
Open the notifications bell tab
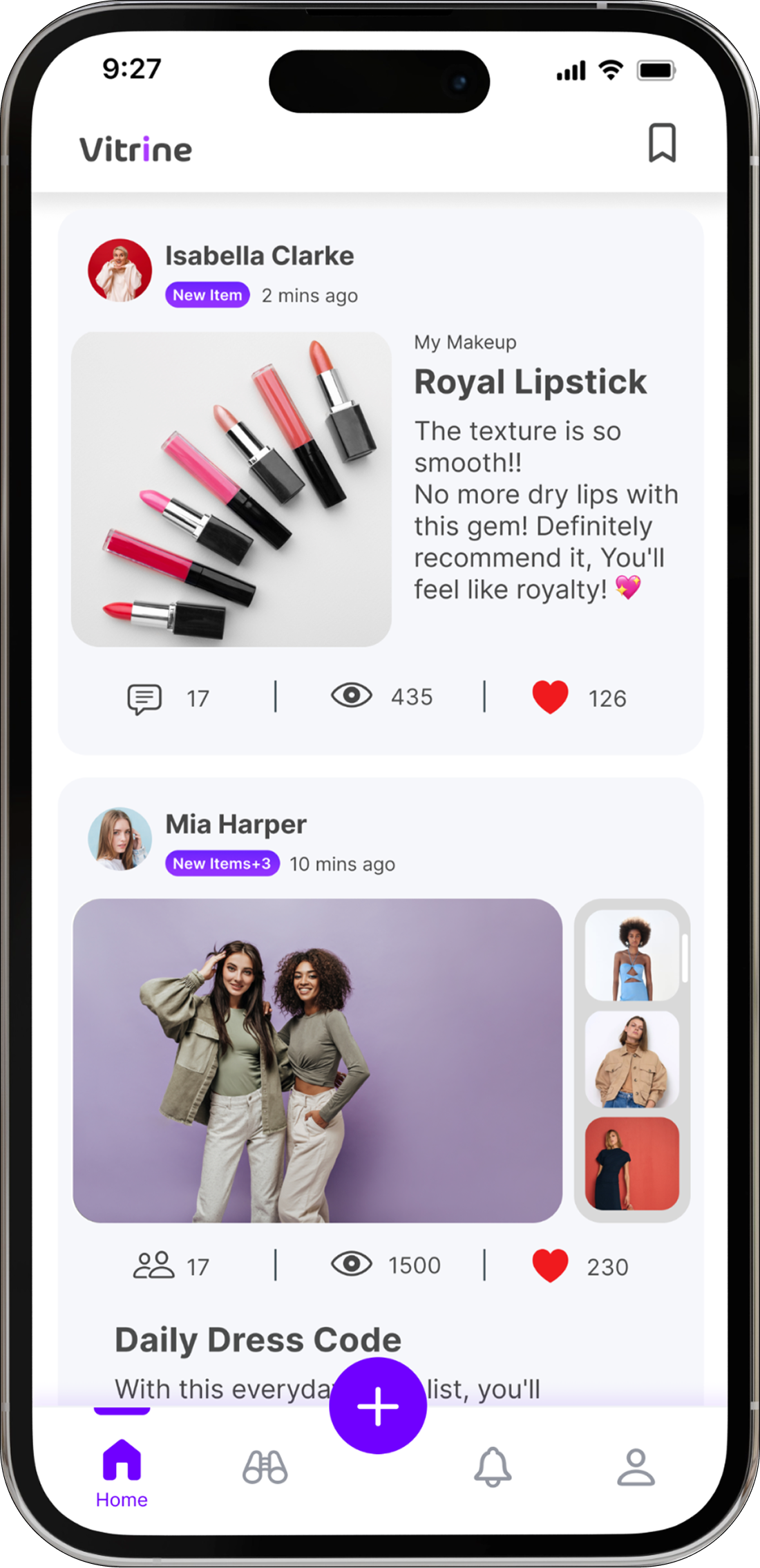(493, 1466)
